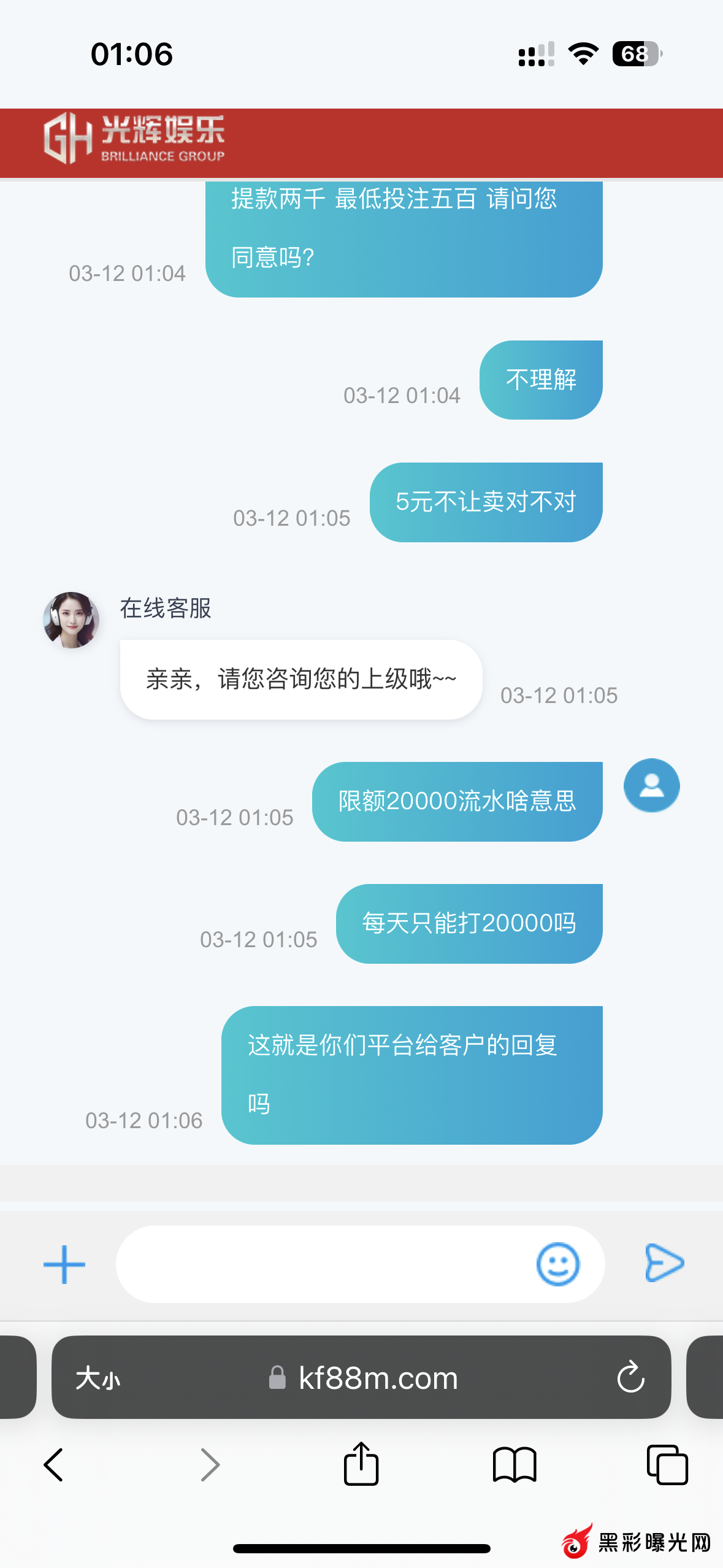Screen dimensions: 723x1568
Task: Open the emoji picker
Action: 557,1264
